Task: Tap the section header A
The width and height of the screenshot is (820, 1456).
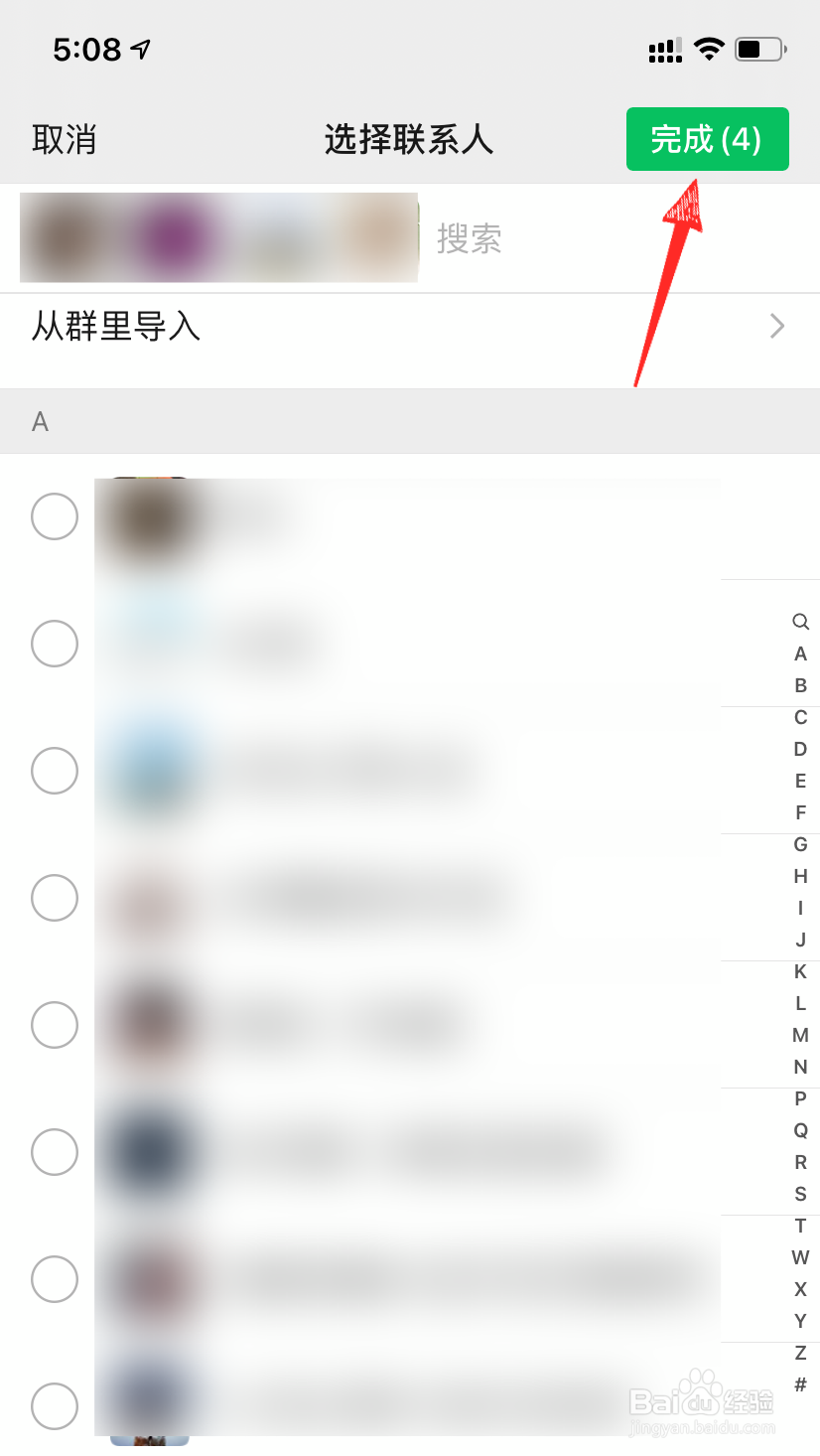Action: tap(40, 422)
